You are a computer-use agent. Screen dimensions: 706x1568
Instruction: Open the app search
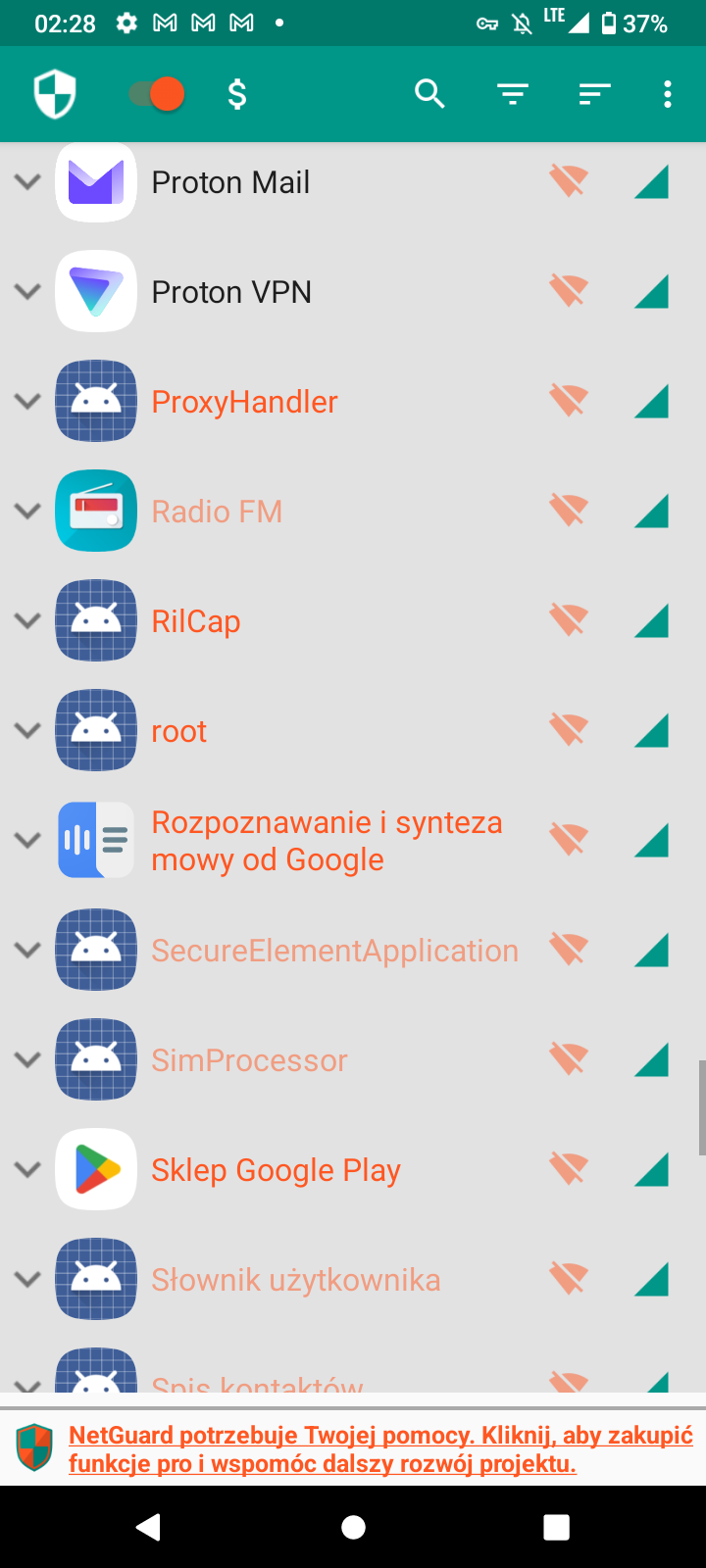click(429, 94)
